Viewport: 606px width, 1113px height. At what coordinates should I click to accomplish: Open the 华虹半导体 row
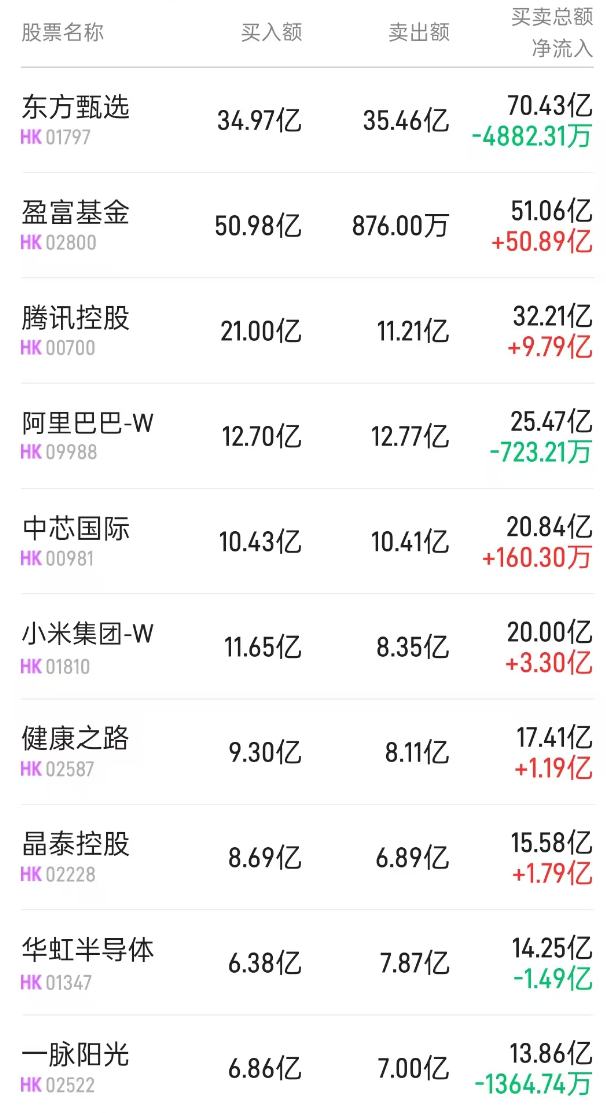(88, 950)
